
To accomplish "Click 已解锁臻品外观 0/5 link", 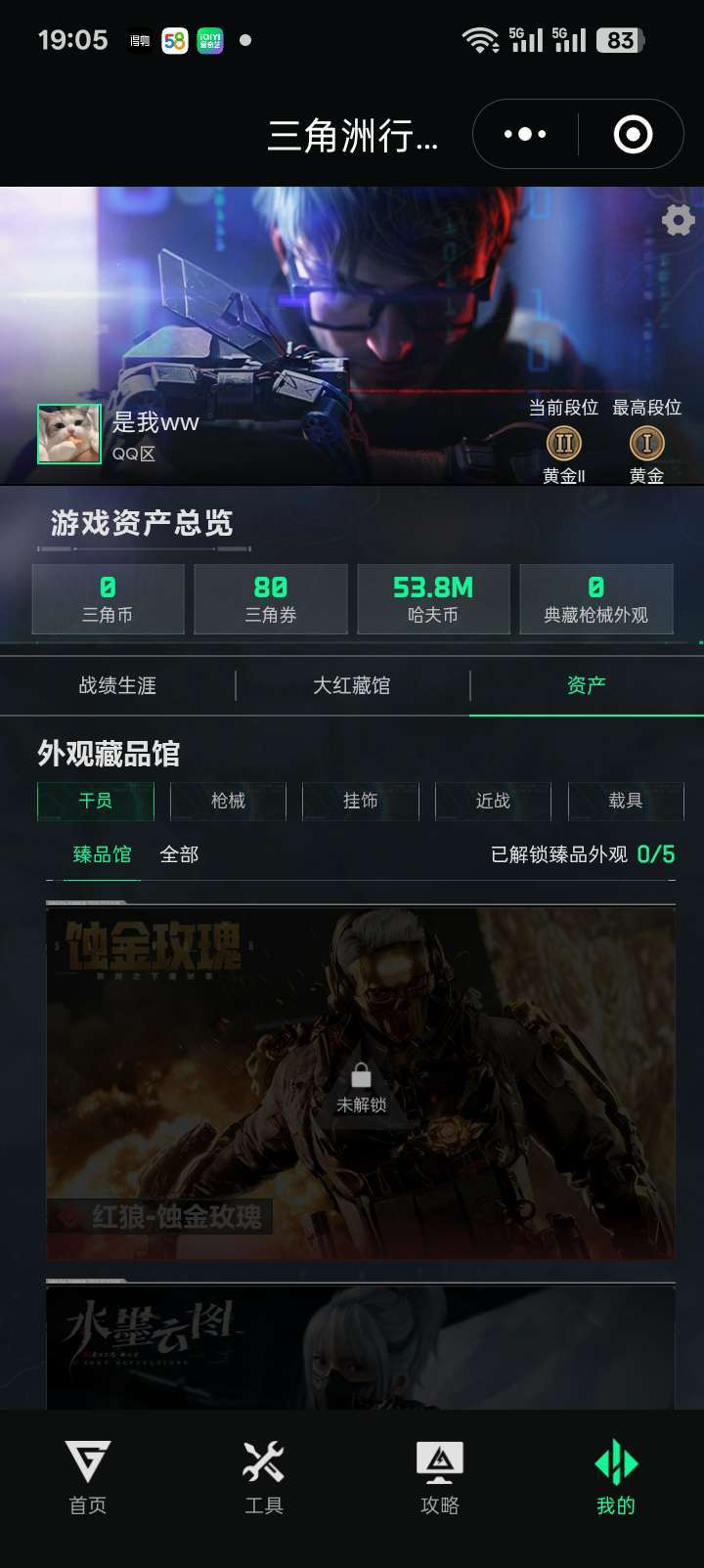I will click(577, 854).
